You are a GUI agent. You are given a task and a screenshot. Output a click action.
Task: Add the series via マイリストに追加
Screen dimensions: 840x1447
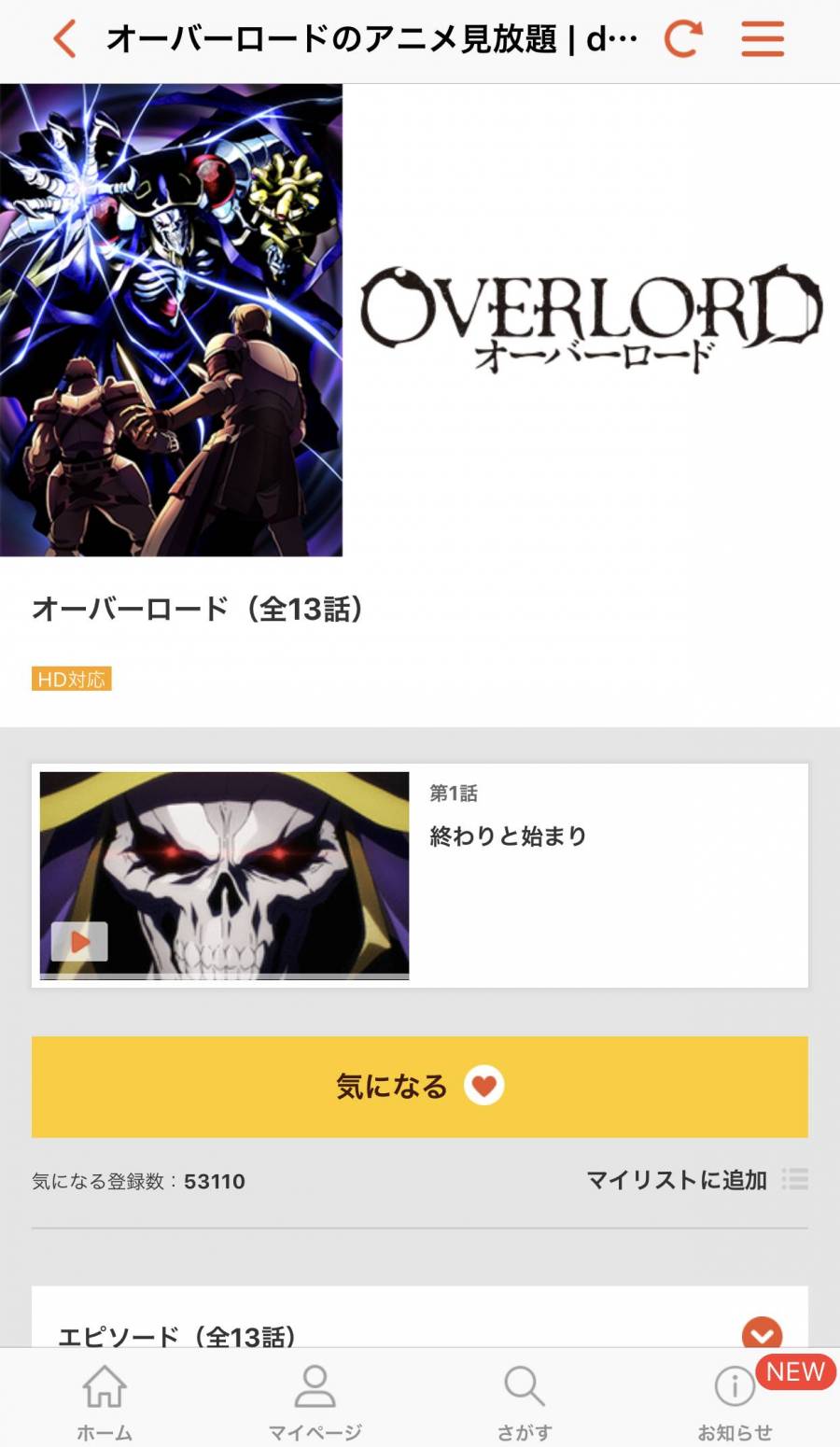click(x=695, y=1180)
